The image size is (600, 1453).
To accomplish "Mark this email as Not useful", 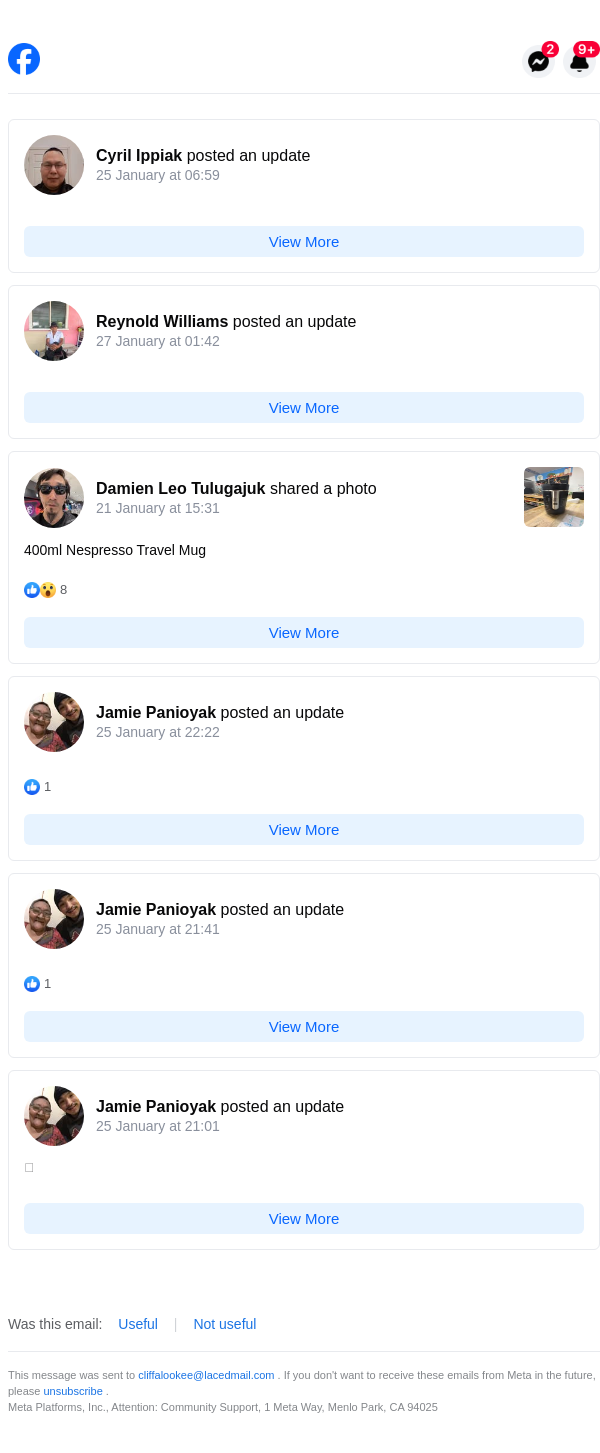I will coord(225,1324).
